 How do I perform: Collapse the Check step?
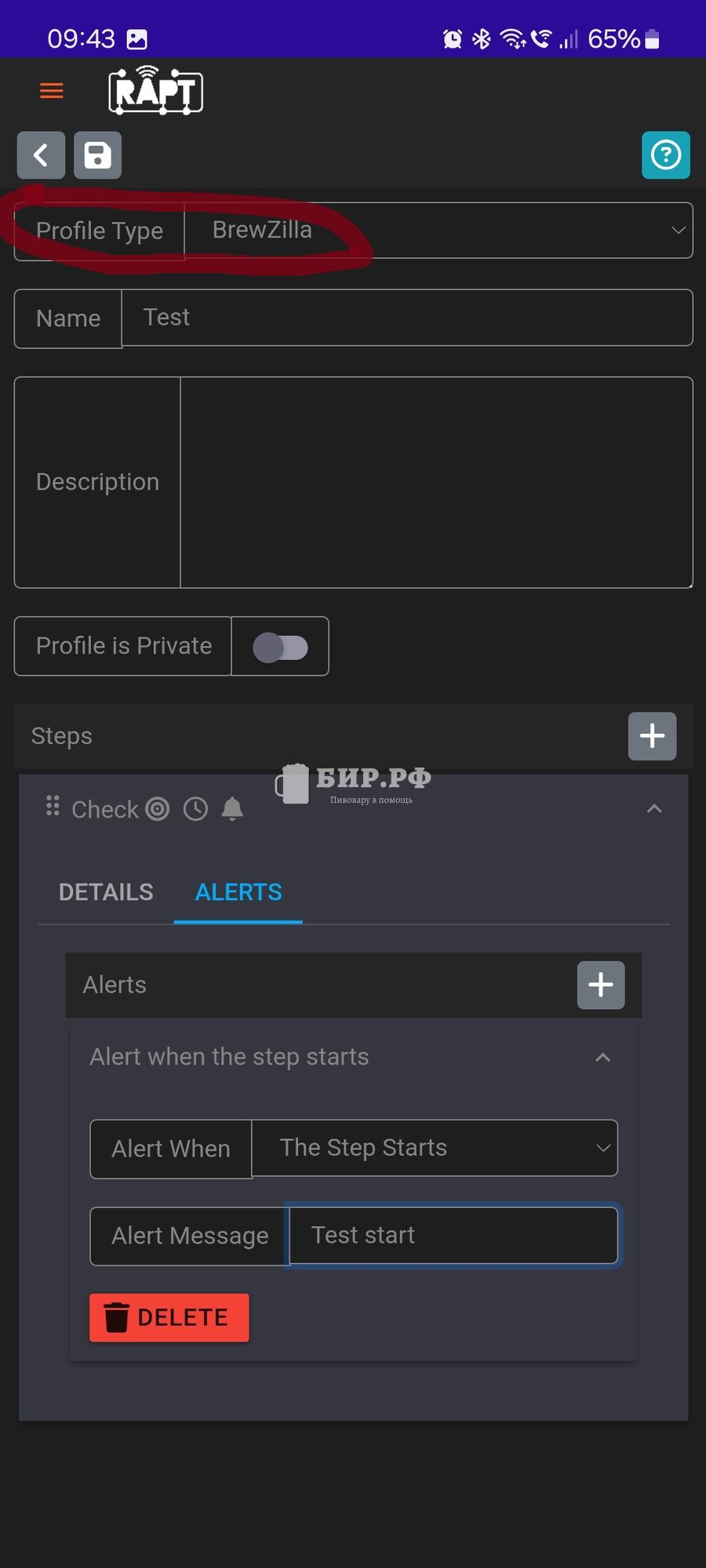click(x=653, y=808)
